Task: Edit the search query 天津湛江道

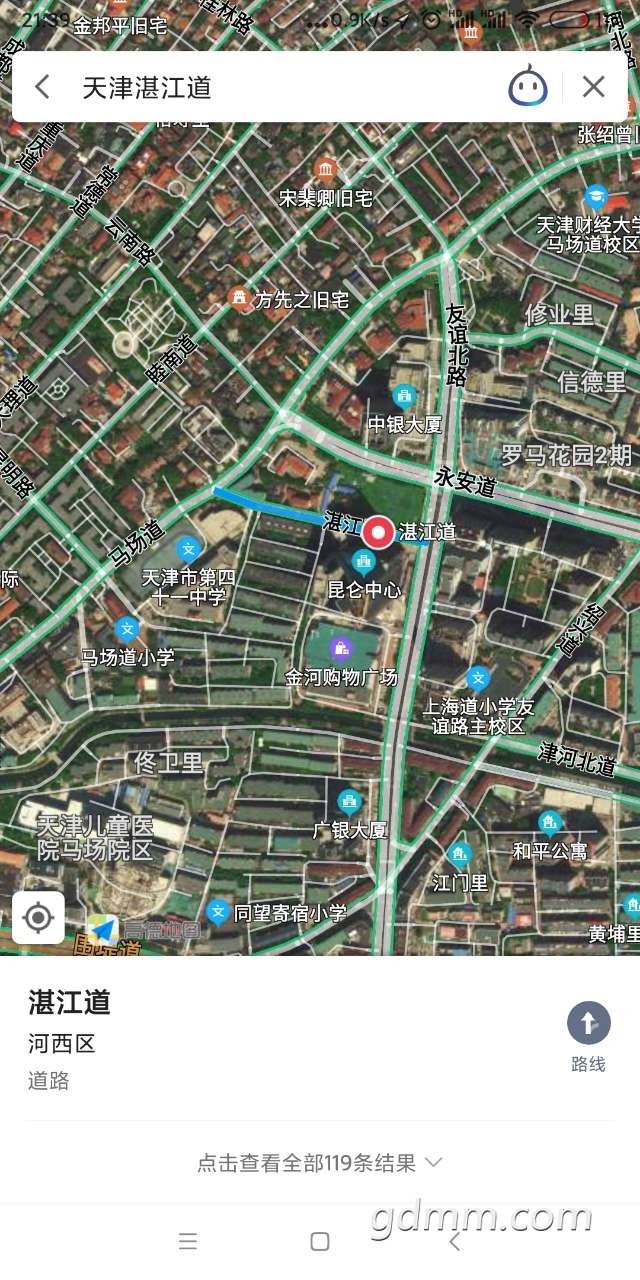Action: click(147, 87)
